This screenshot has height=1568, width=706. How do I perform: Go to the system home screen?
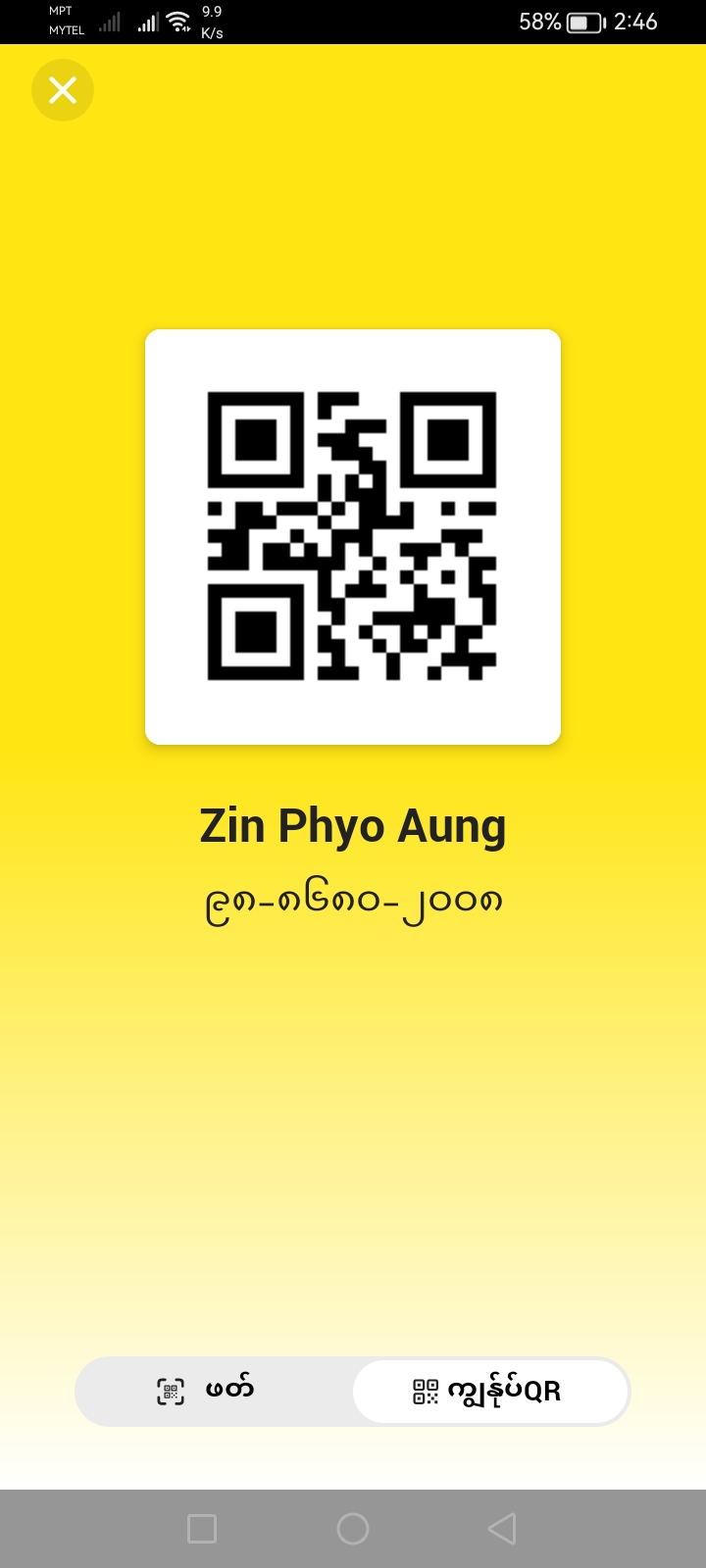click(353, 1529)
